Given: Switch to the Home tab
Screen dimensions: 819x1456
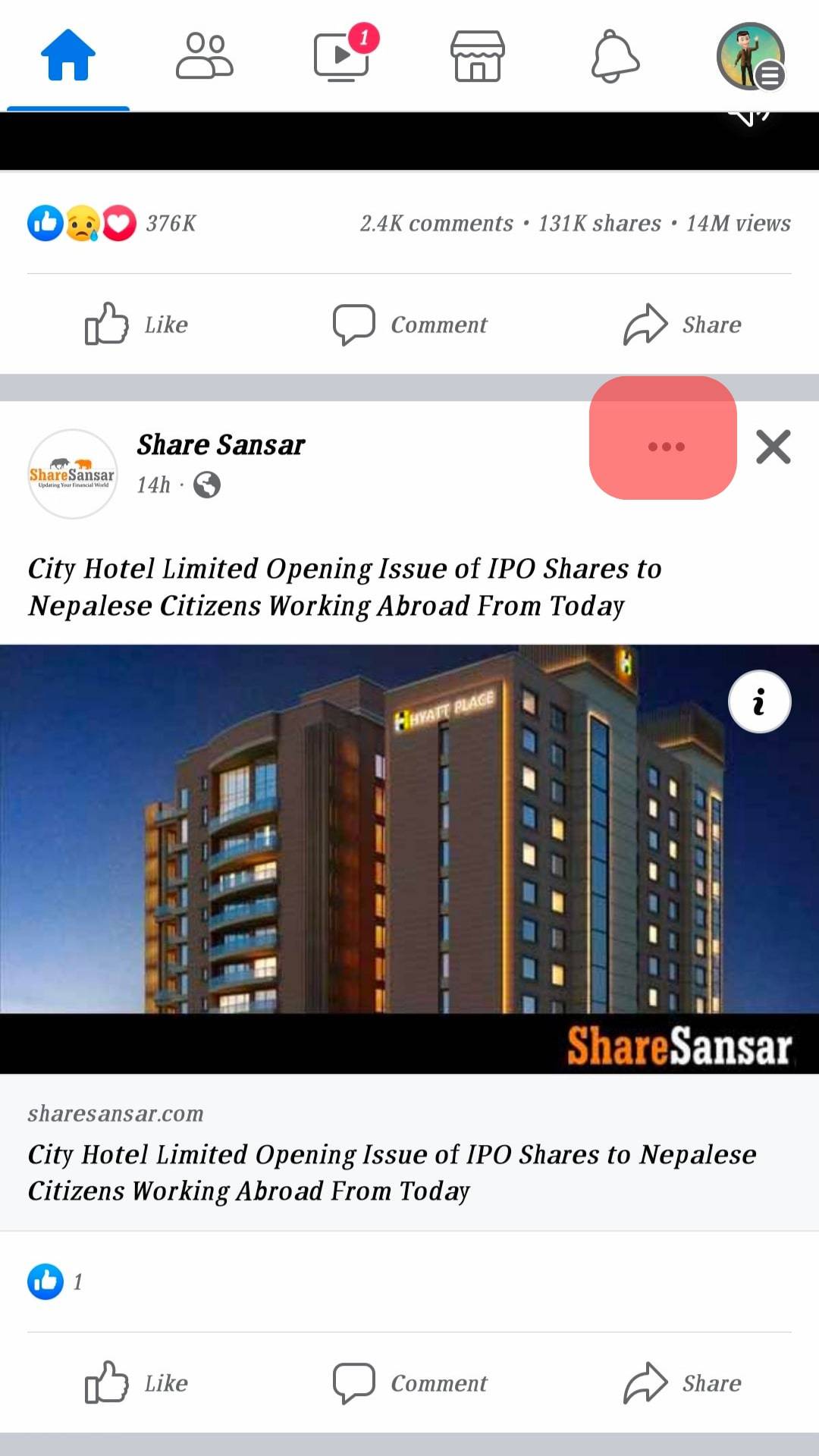Looking at the screenshot, I should (68, 55).
